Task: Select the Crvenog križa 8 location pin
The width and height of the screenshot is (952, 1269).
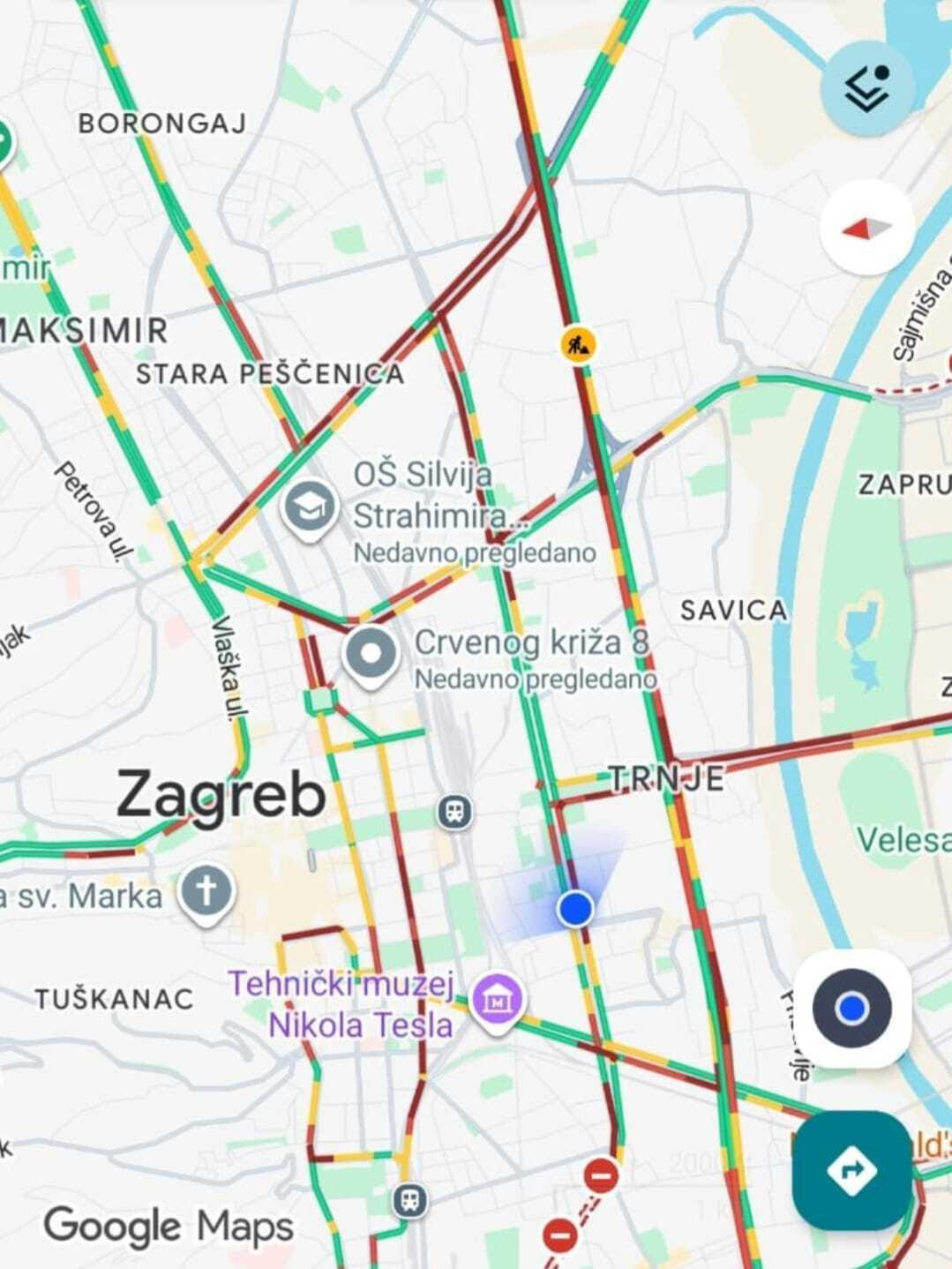Action: tap(372, 655)
